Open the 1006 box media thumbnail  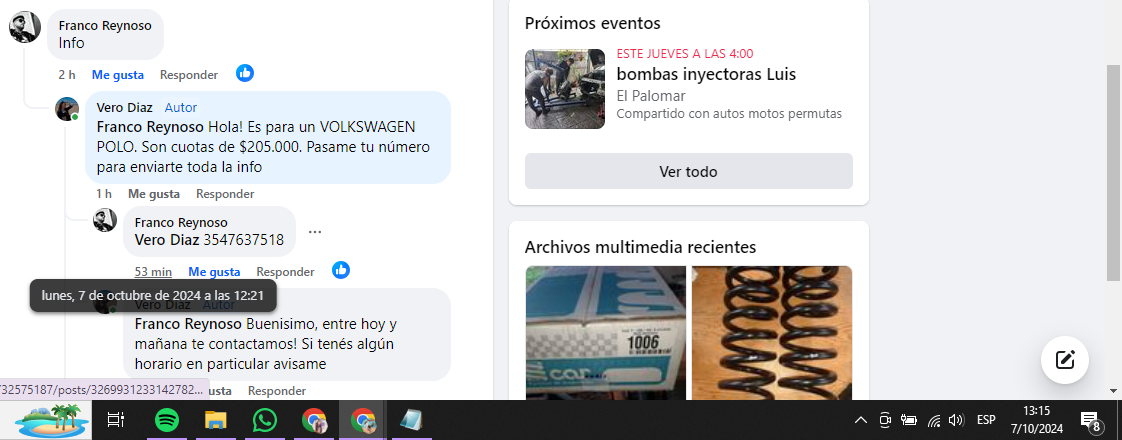point(606,332)
